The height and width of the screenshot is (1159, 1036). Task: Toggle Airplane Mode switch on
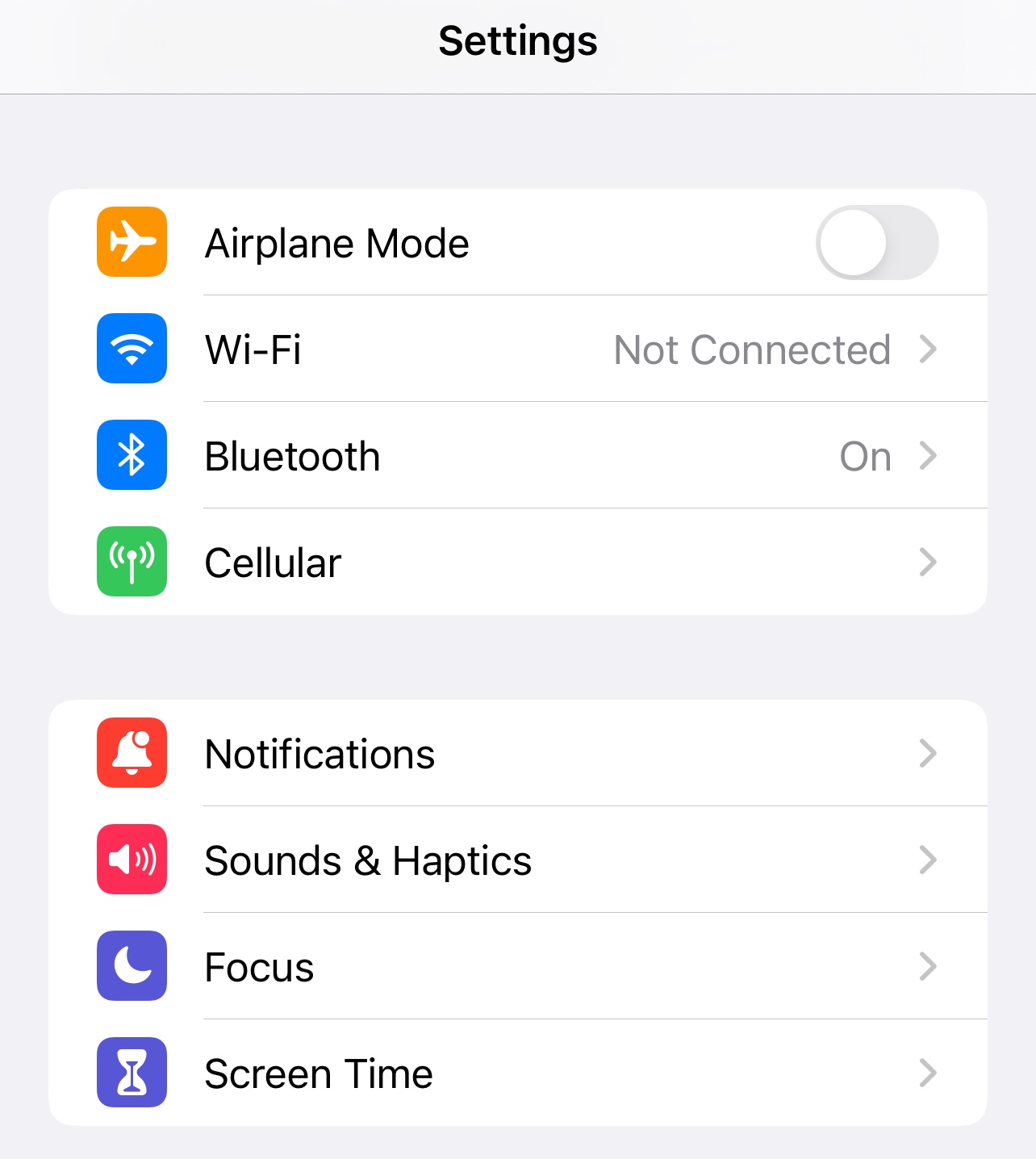[x=876, y=243]
